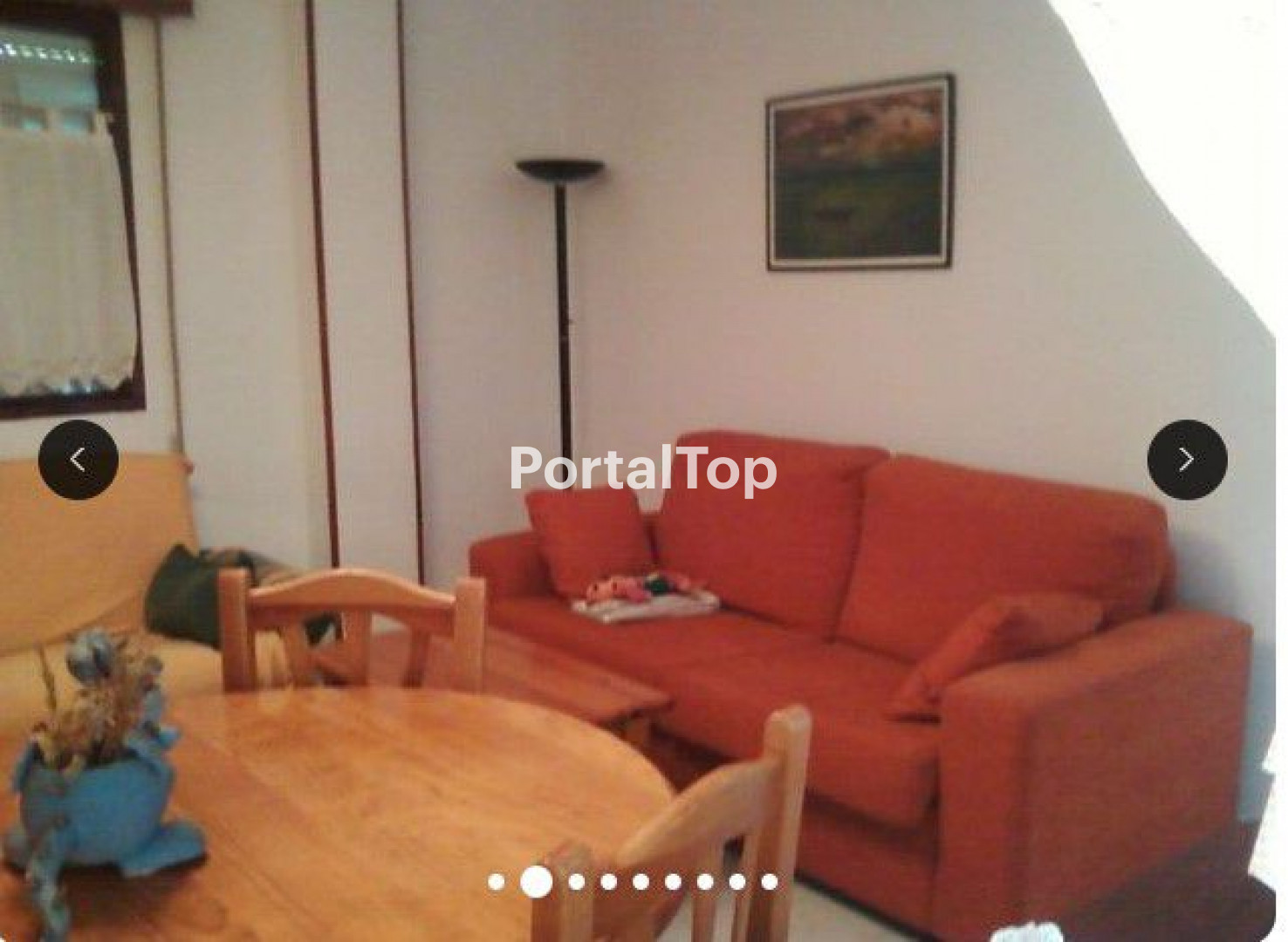Screen dimensions: 1288x942
Task: Go to the previous photo
Action: tap(79, 460)
